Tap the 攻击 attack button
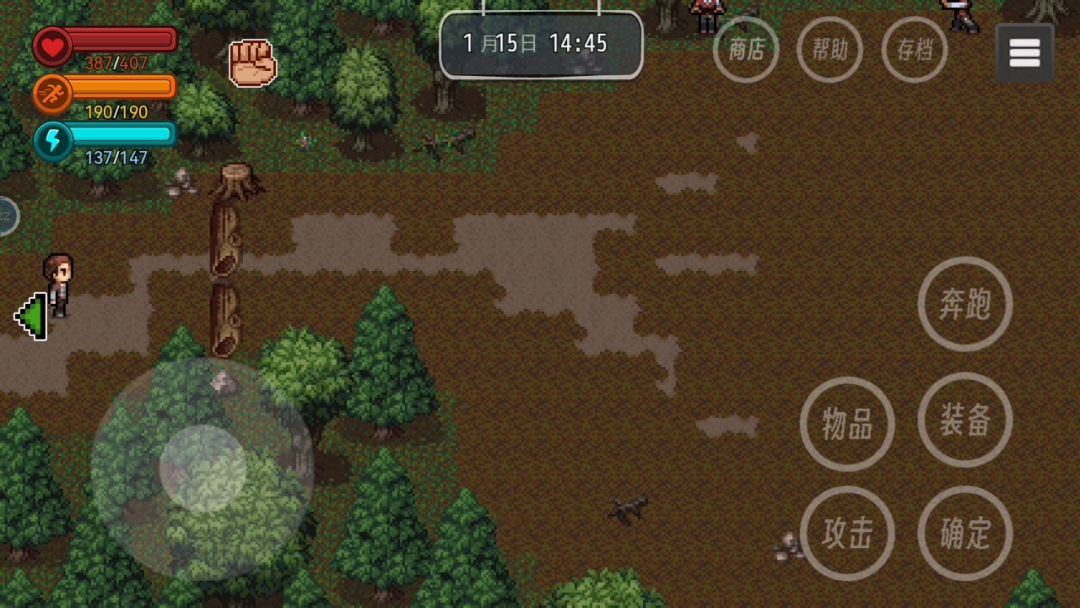Viewport: 1080px width, 608px height. 847,533
